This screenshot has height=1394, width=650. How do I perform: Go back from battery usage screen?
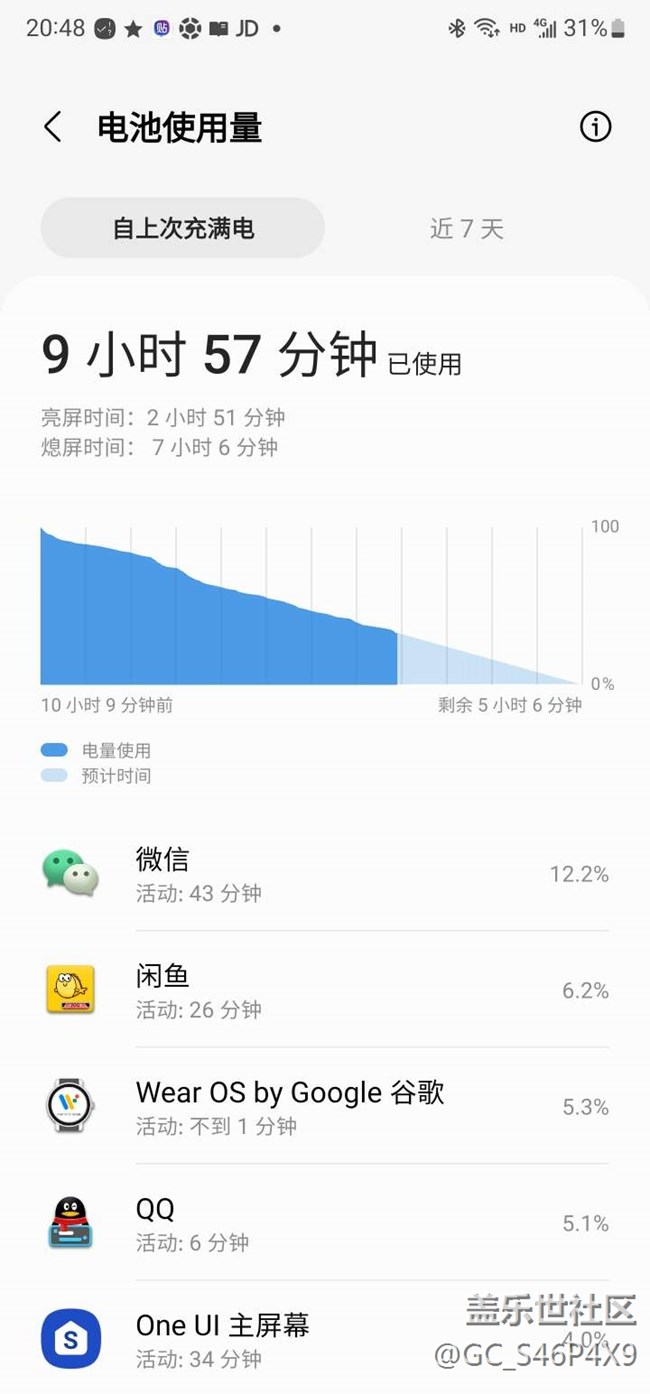point(53,127)
